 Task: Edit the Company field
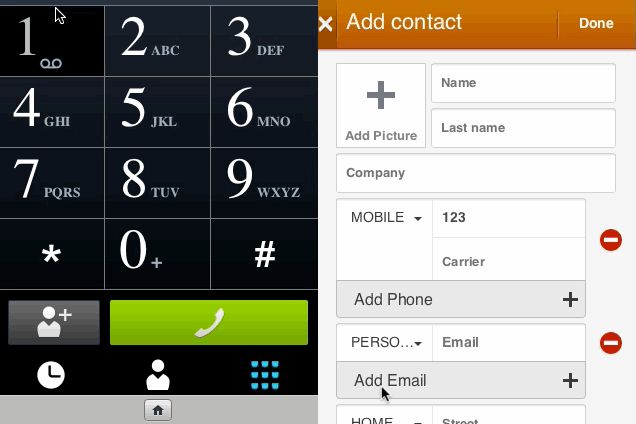click(x=475, y=173)
